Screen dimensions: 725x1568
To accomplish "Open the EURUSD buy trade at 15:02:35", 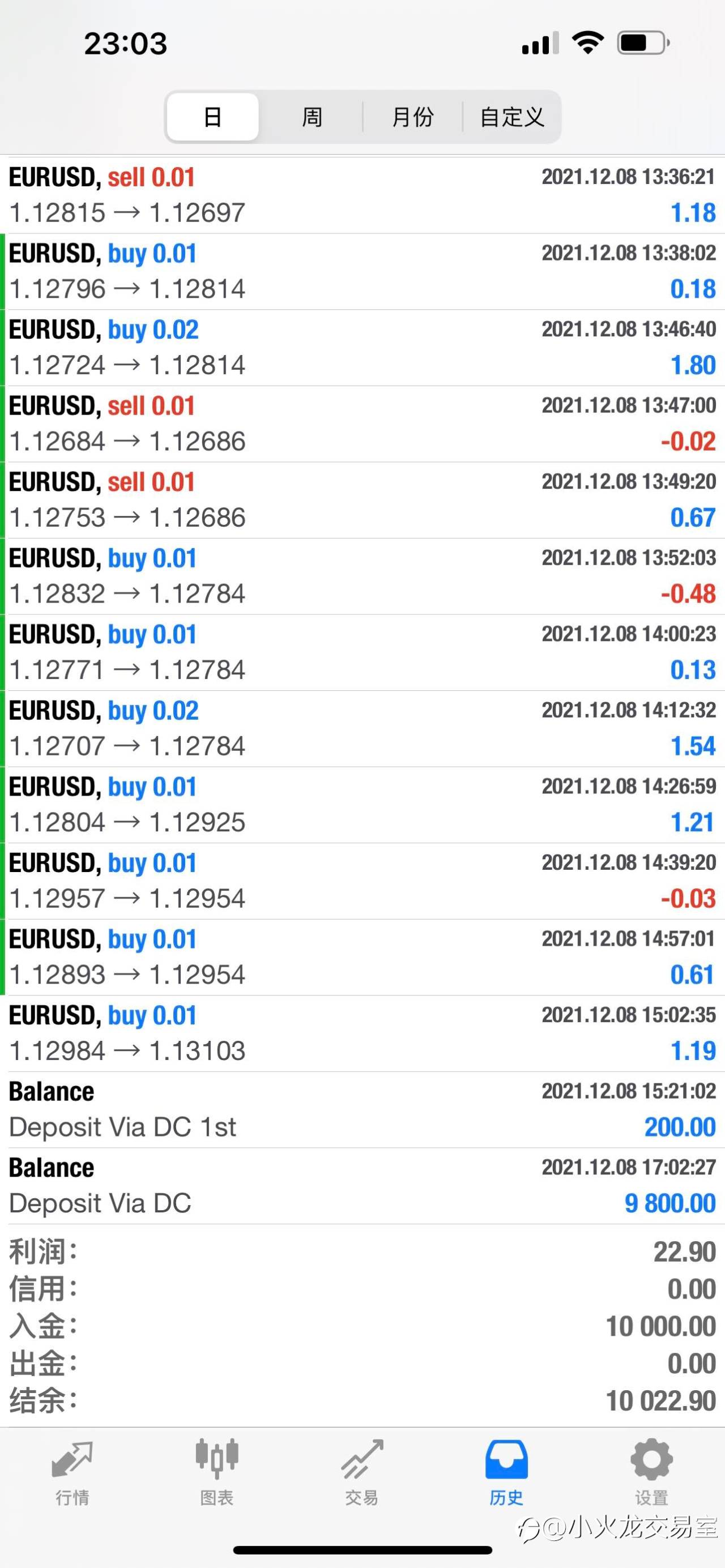I will [362, 1033].
